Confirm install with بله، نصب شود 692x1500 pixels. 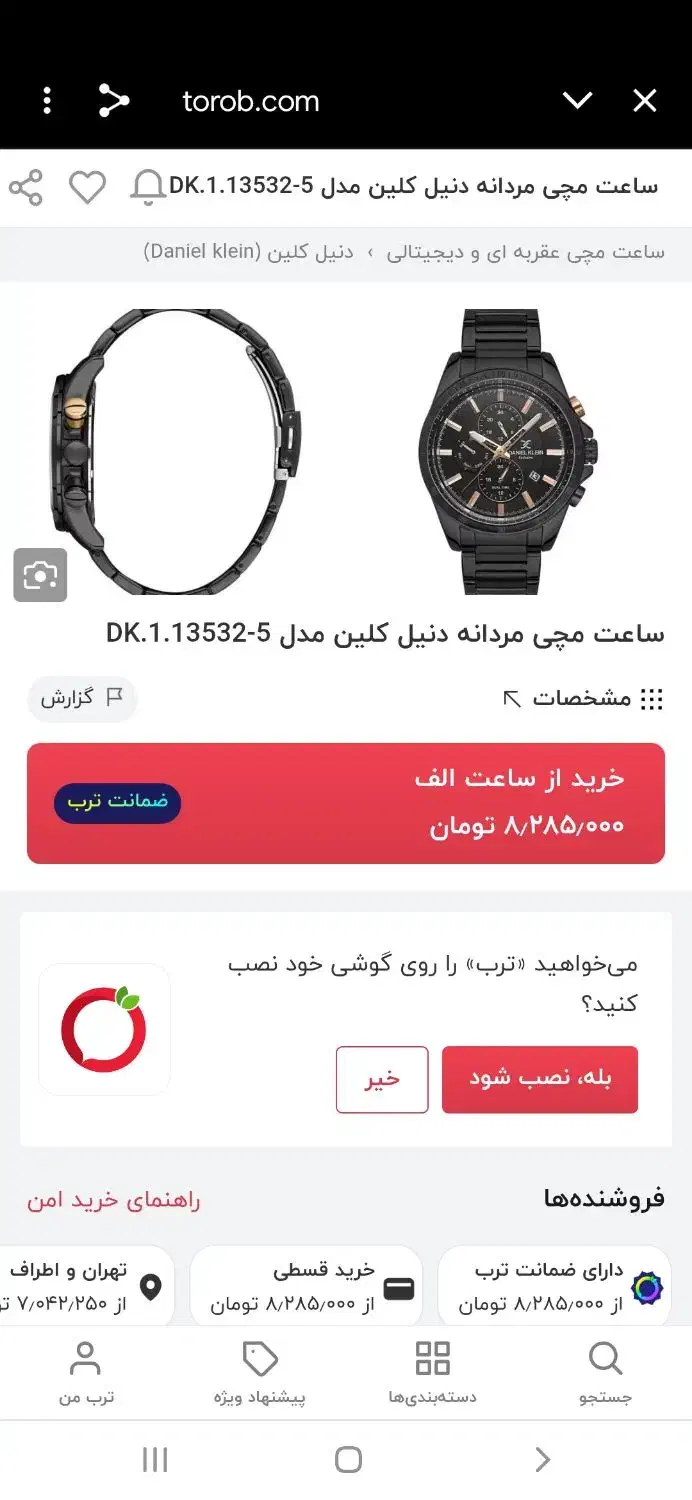click(539, 1079)
